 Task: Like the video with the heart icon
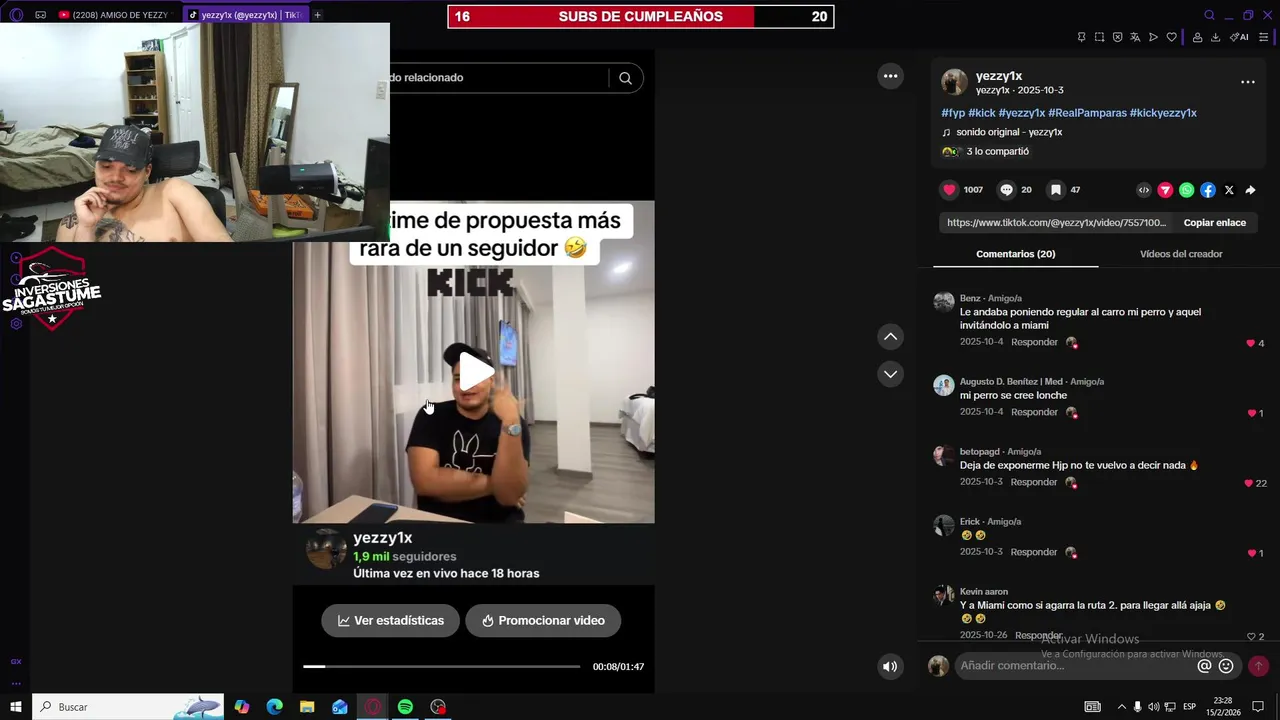pyautogui.click(x=949, y=190)
